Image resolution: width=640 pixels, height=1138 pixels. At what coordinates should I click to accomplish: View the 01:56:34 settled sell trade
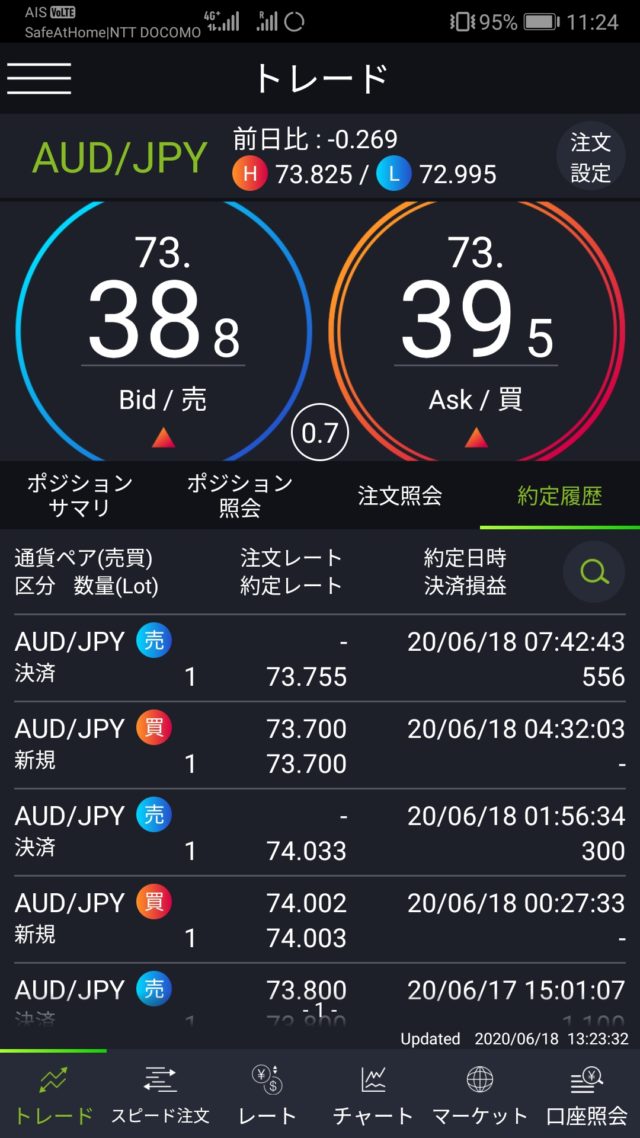pos(320,832)
